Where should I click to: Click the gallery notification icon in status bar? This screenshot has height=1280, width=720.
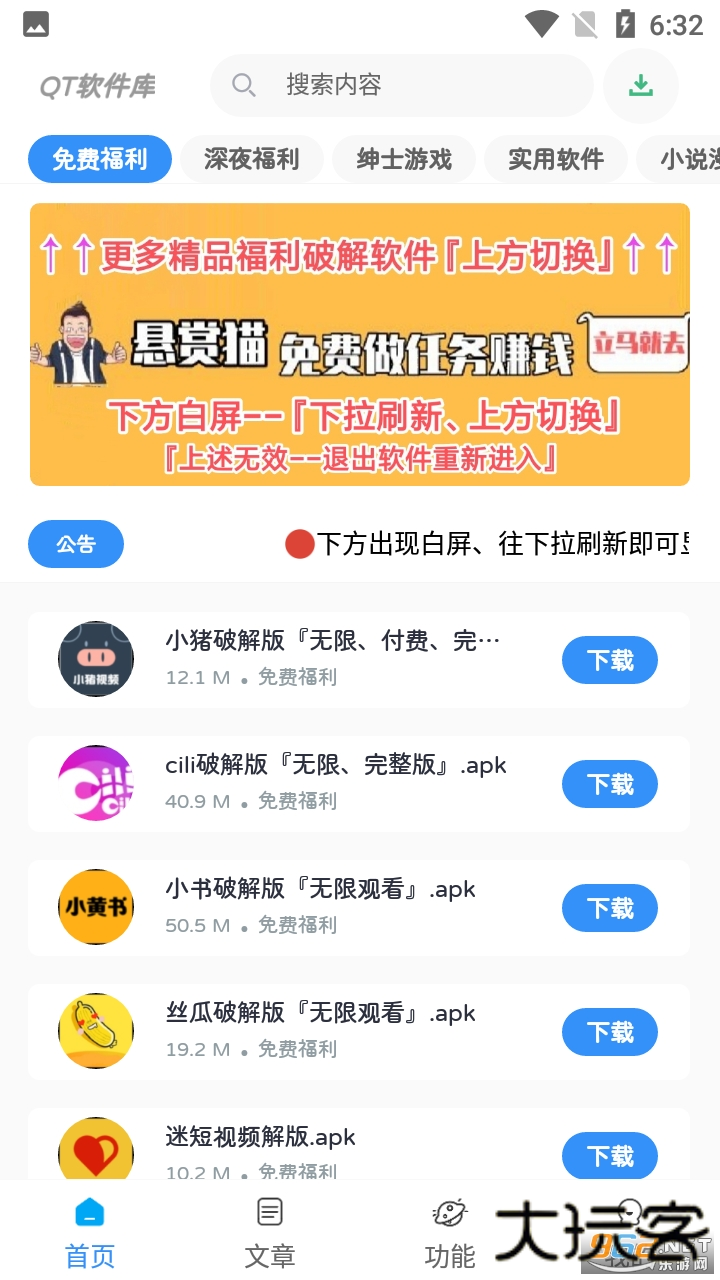[36, 24]
